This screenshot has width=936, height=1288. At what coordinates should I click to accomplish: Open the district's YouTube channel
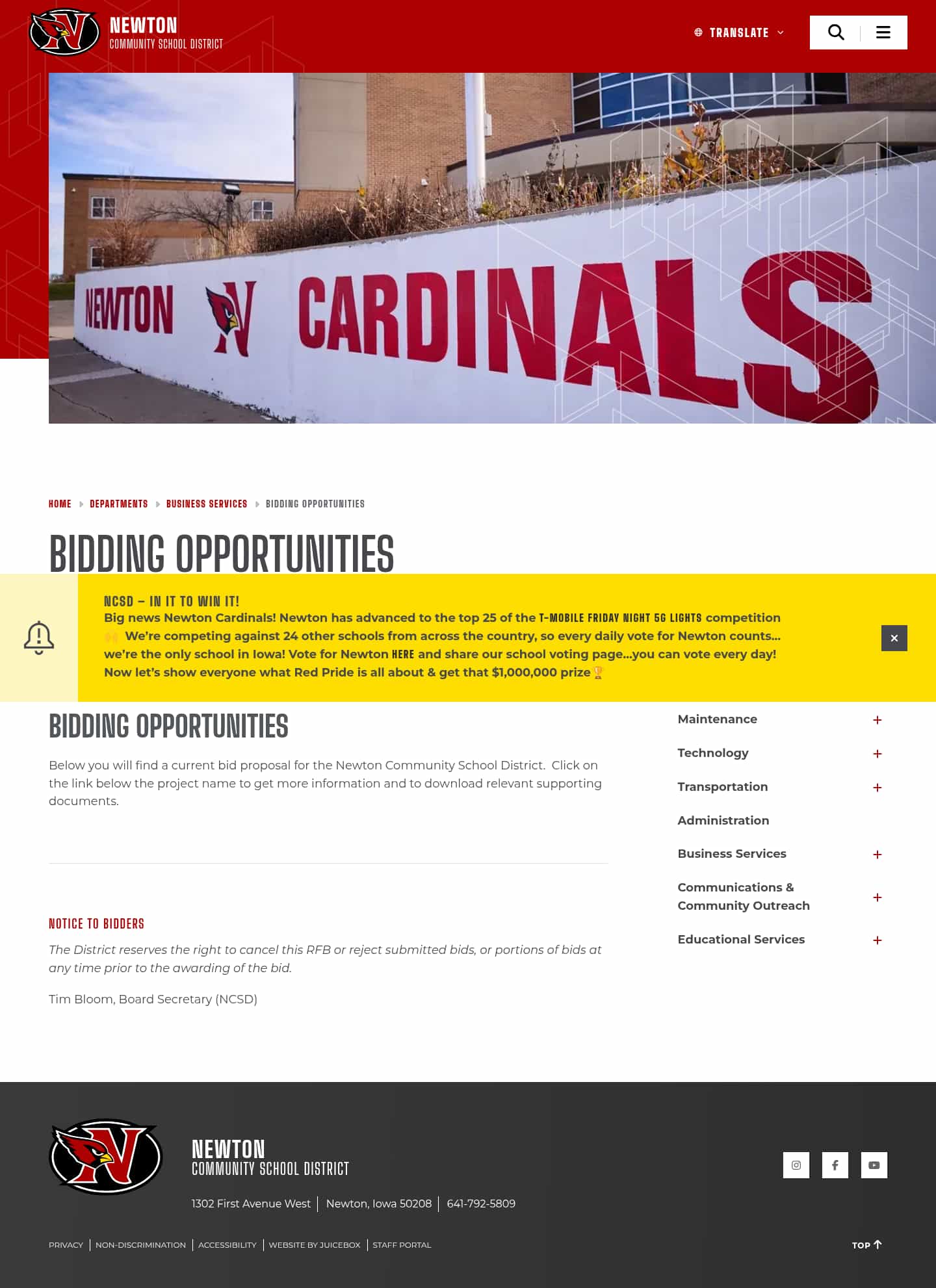[x=874, y=1165]
